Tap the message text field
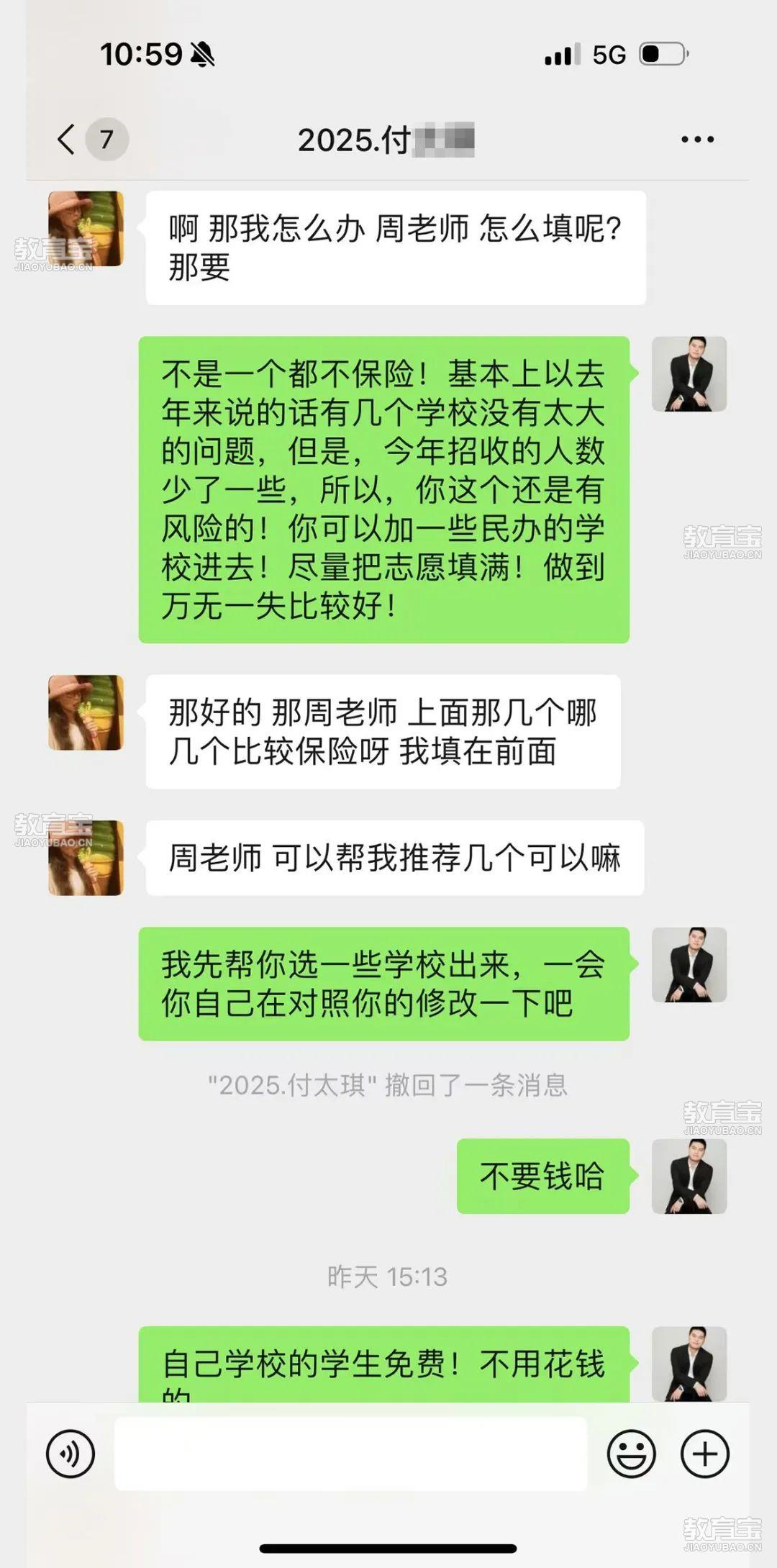The width and height of the screenshot is (777, 1568). [x=350, y=1454]
